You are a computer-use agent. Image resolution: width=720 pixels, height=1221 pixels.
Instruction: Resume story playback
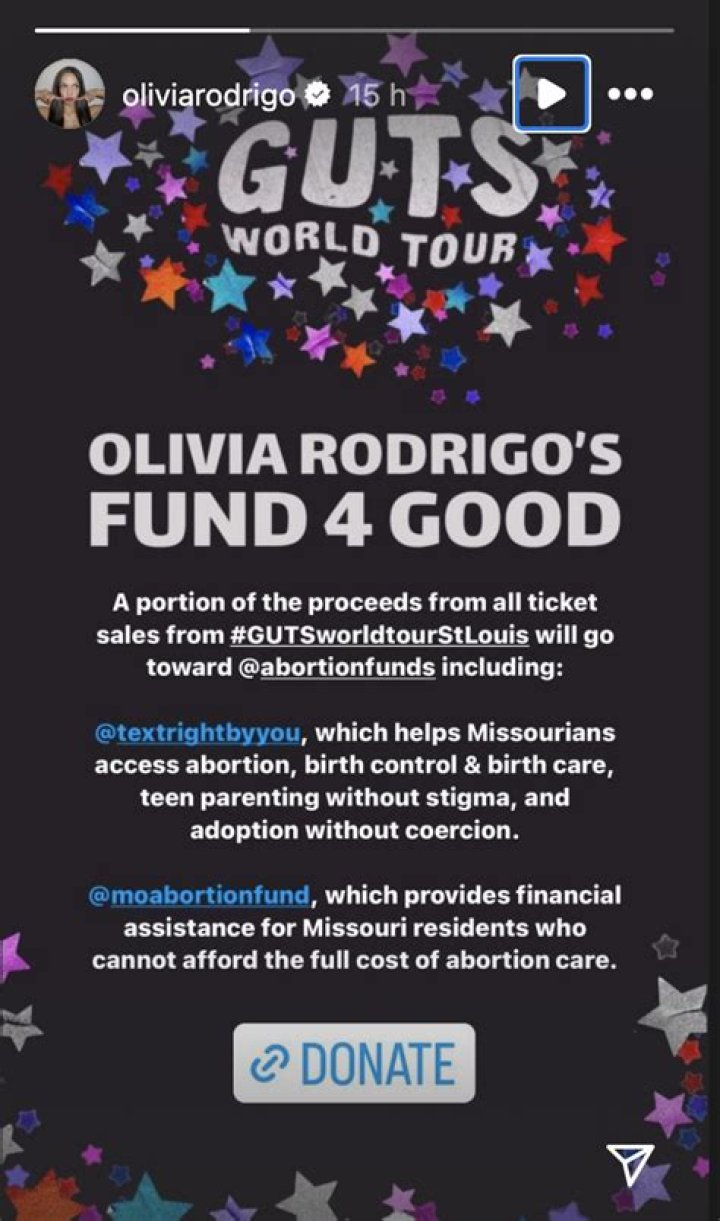[551, 94]
